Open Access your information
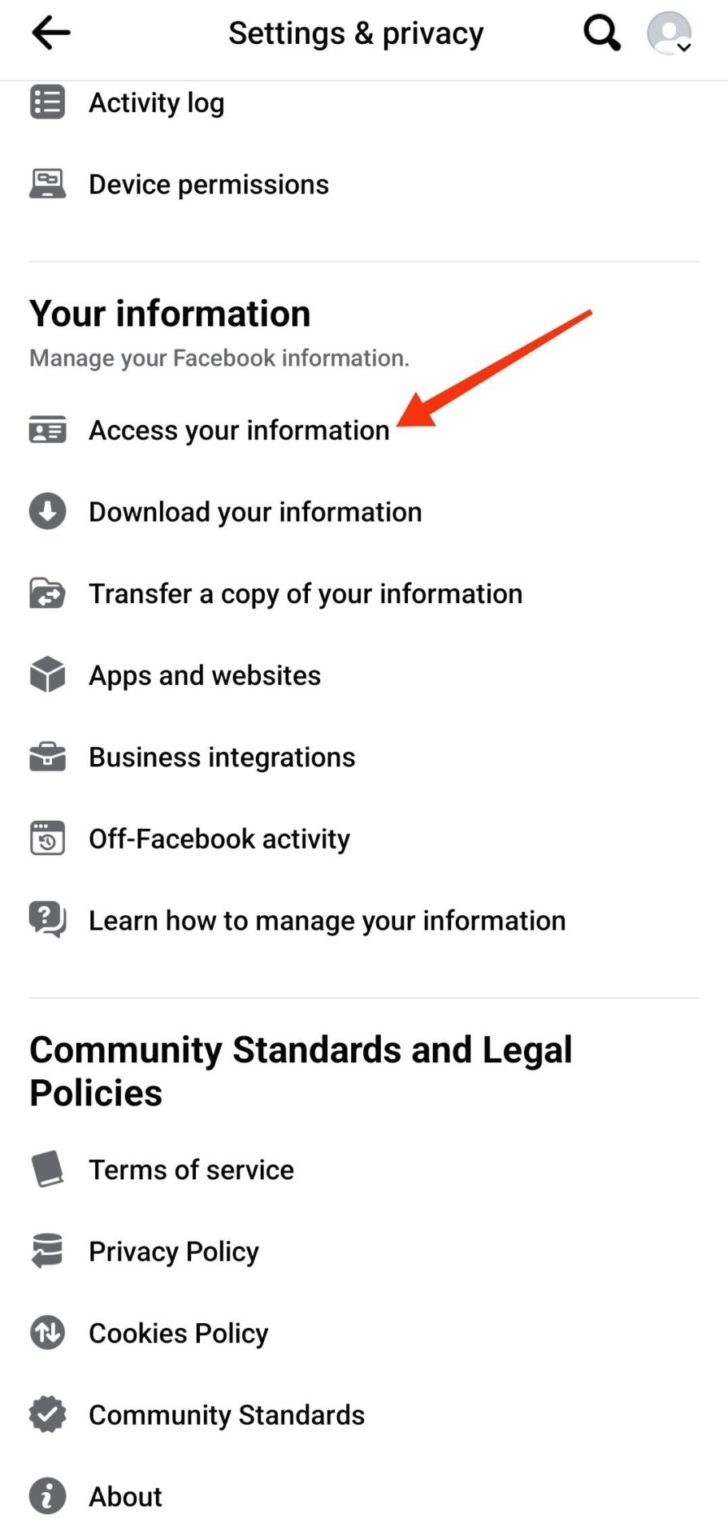This screenshot has width=728, height=1536. point(239,430)
